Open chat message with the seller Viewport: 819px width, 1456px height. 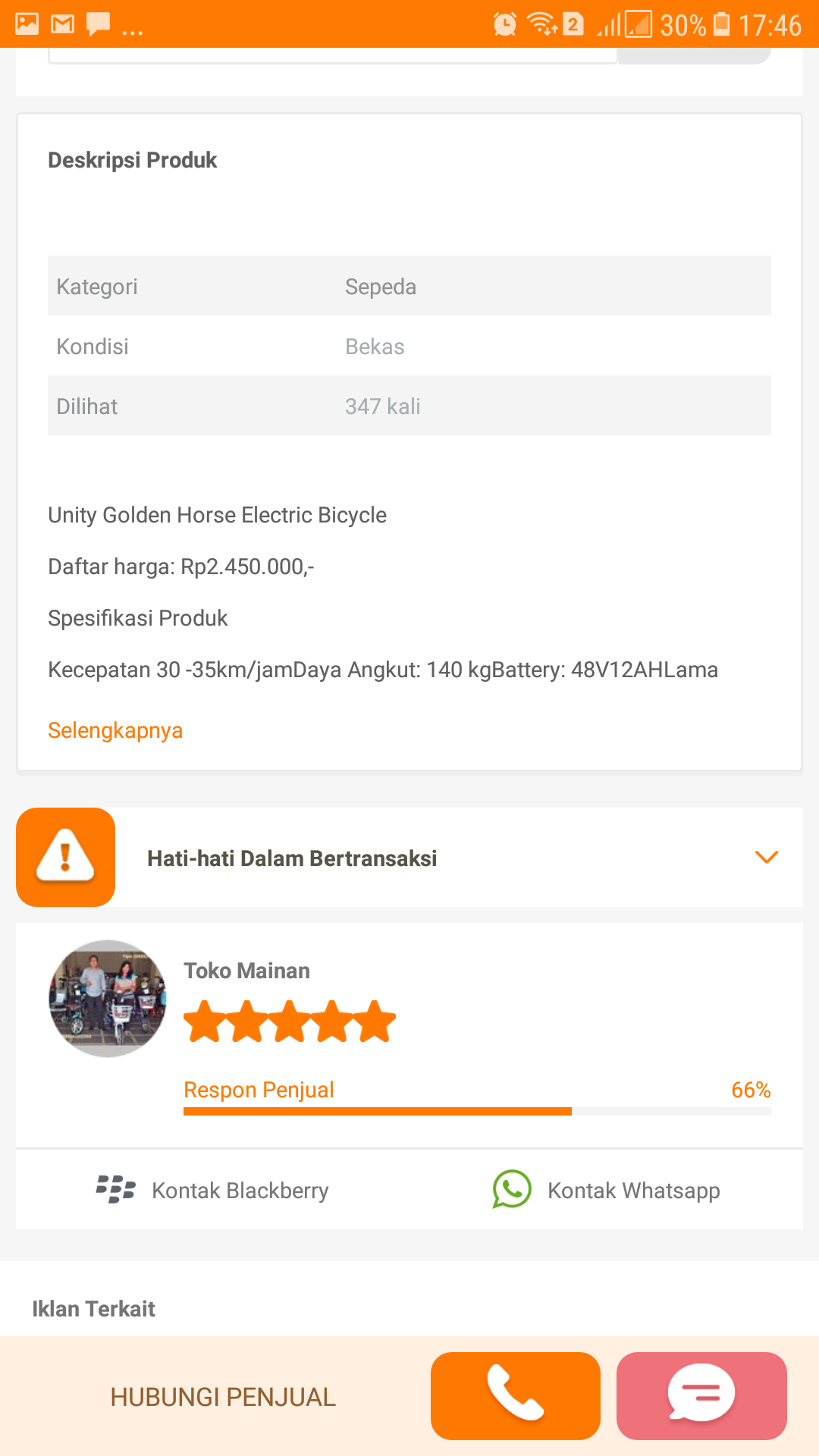[701, 1395]
